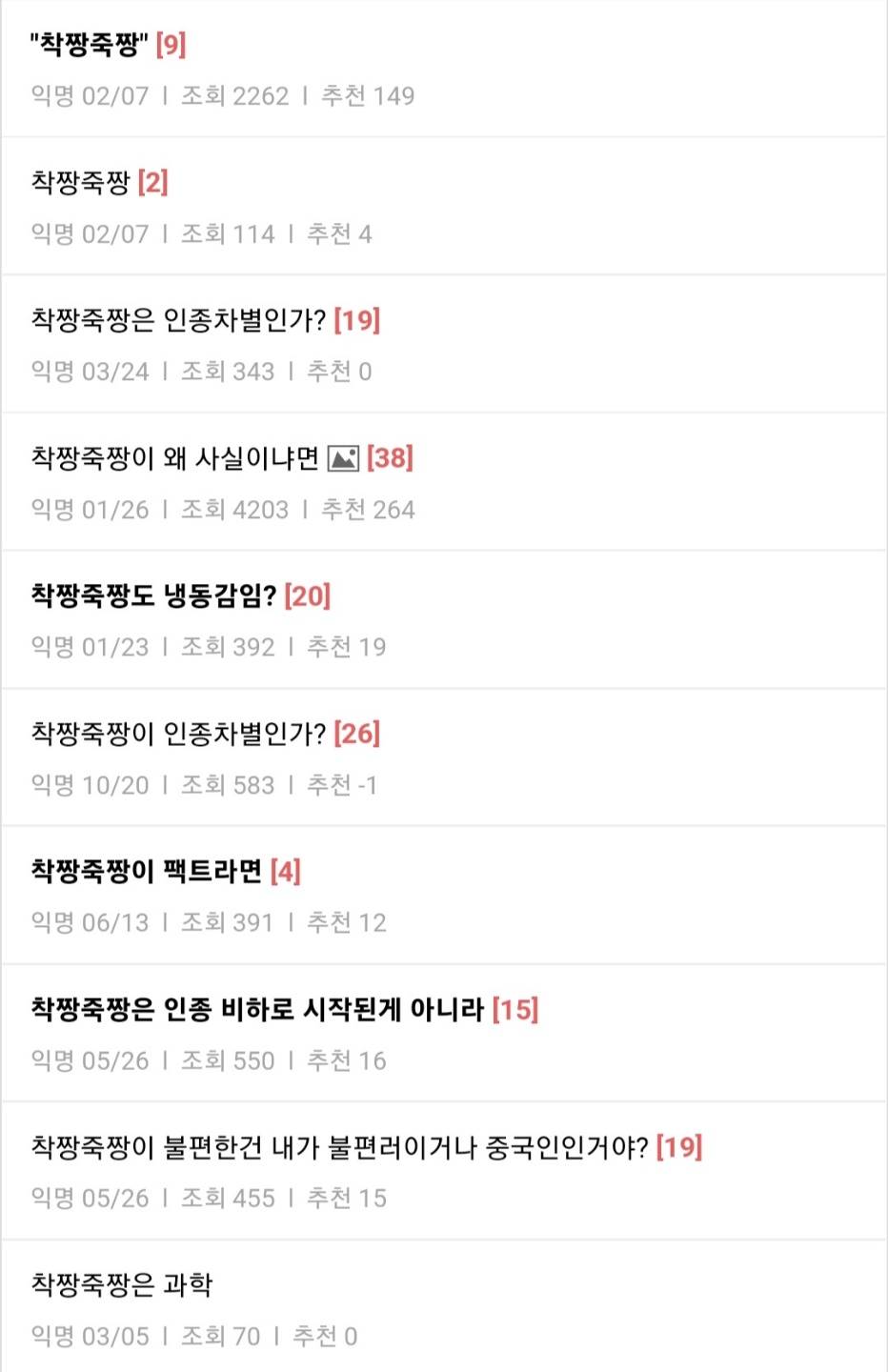Open post 착짱죽짱은 과학
This screenshot has height=1372, width=888.
pyautogui.click(x=122, y=1284)
